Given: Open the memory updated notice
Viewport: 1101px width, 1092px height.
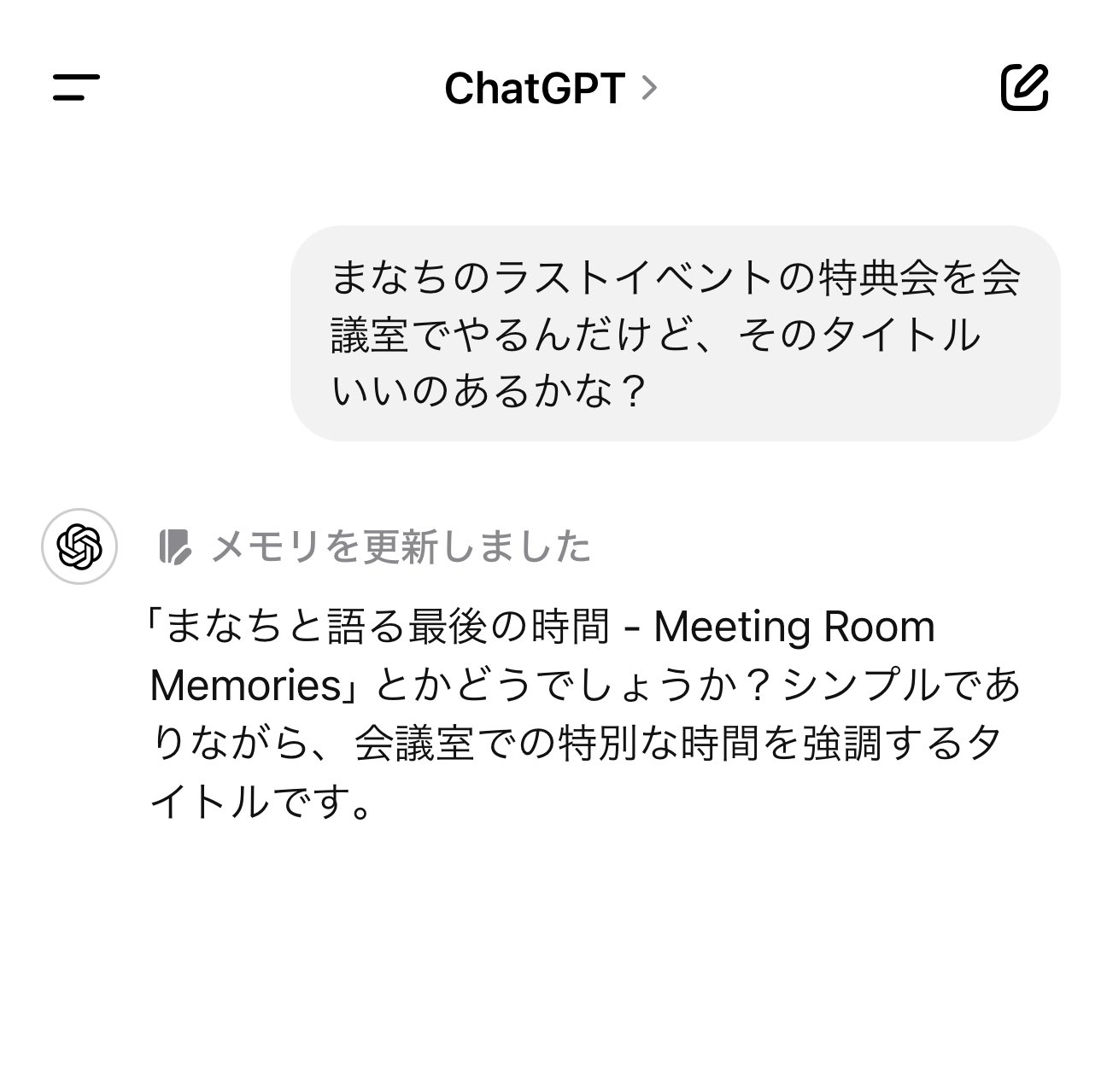Looking at the screenshot, I should (376, 546).
